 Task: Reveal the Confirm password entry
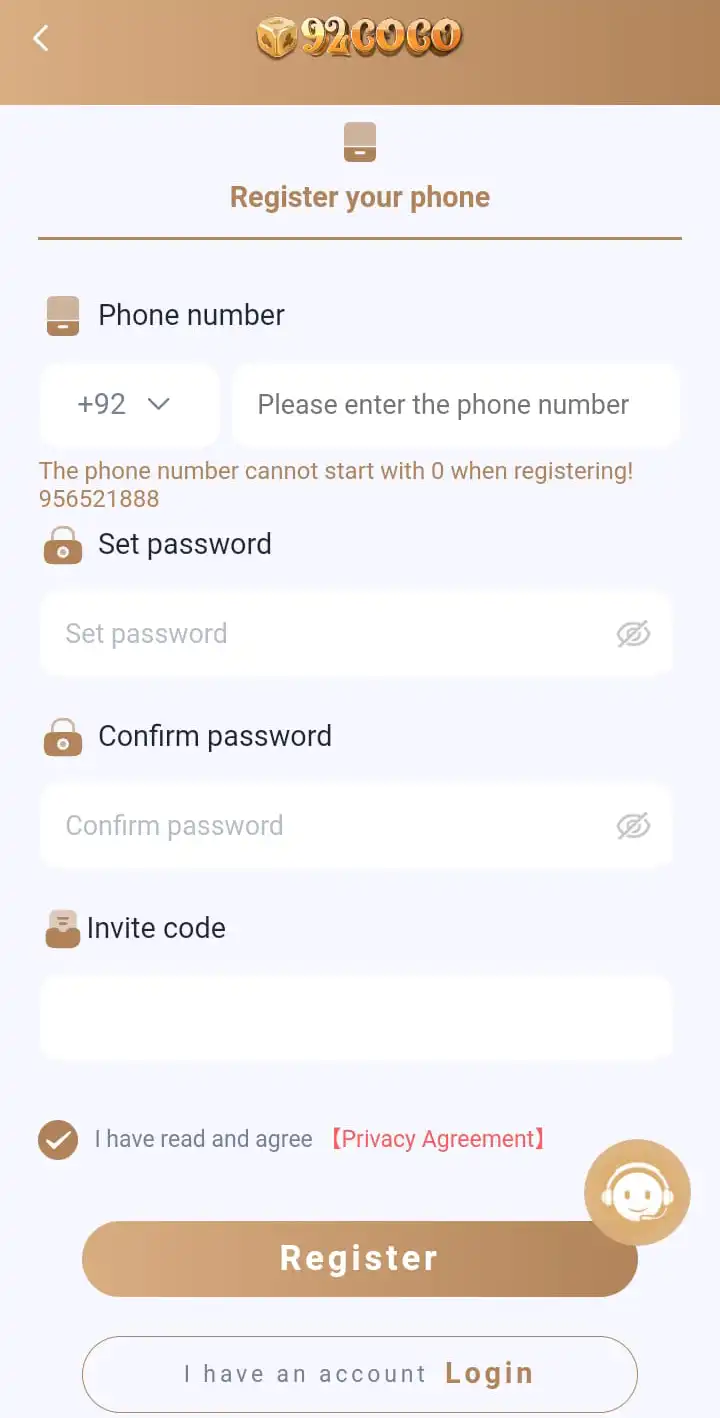click(x=633, y=826)
